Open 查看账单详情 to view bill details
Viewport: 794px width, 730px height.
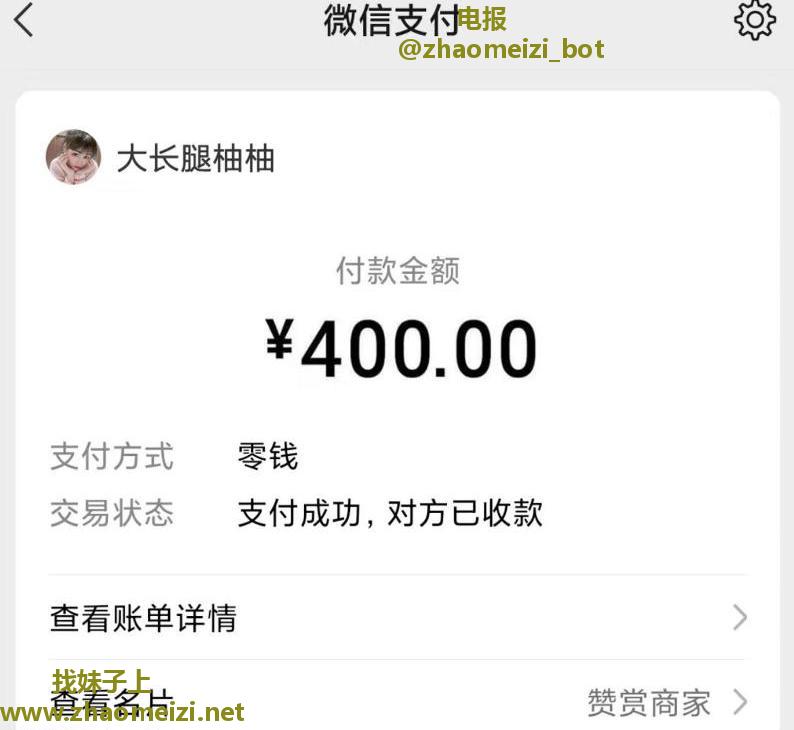[397, 618]
